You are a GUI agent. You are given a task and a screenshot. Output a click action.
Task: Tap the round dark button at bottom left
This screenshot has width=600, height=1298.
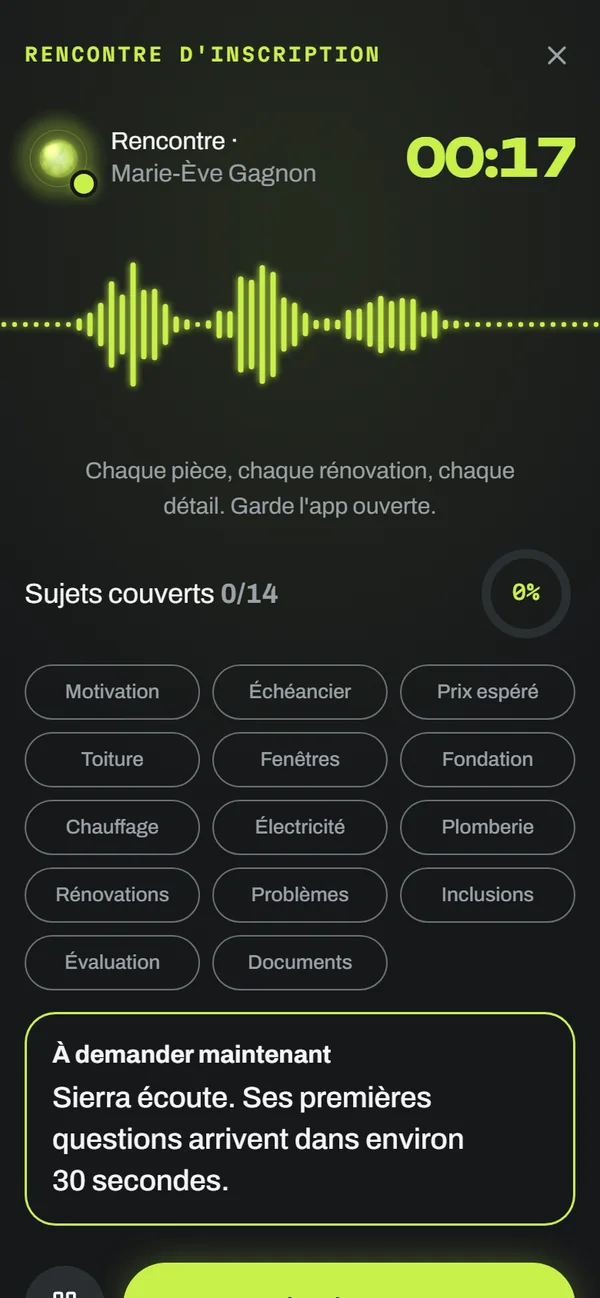coord(65,1283)
